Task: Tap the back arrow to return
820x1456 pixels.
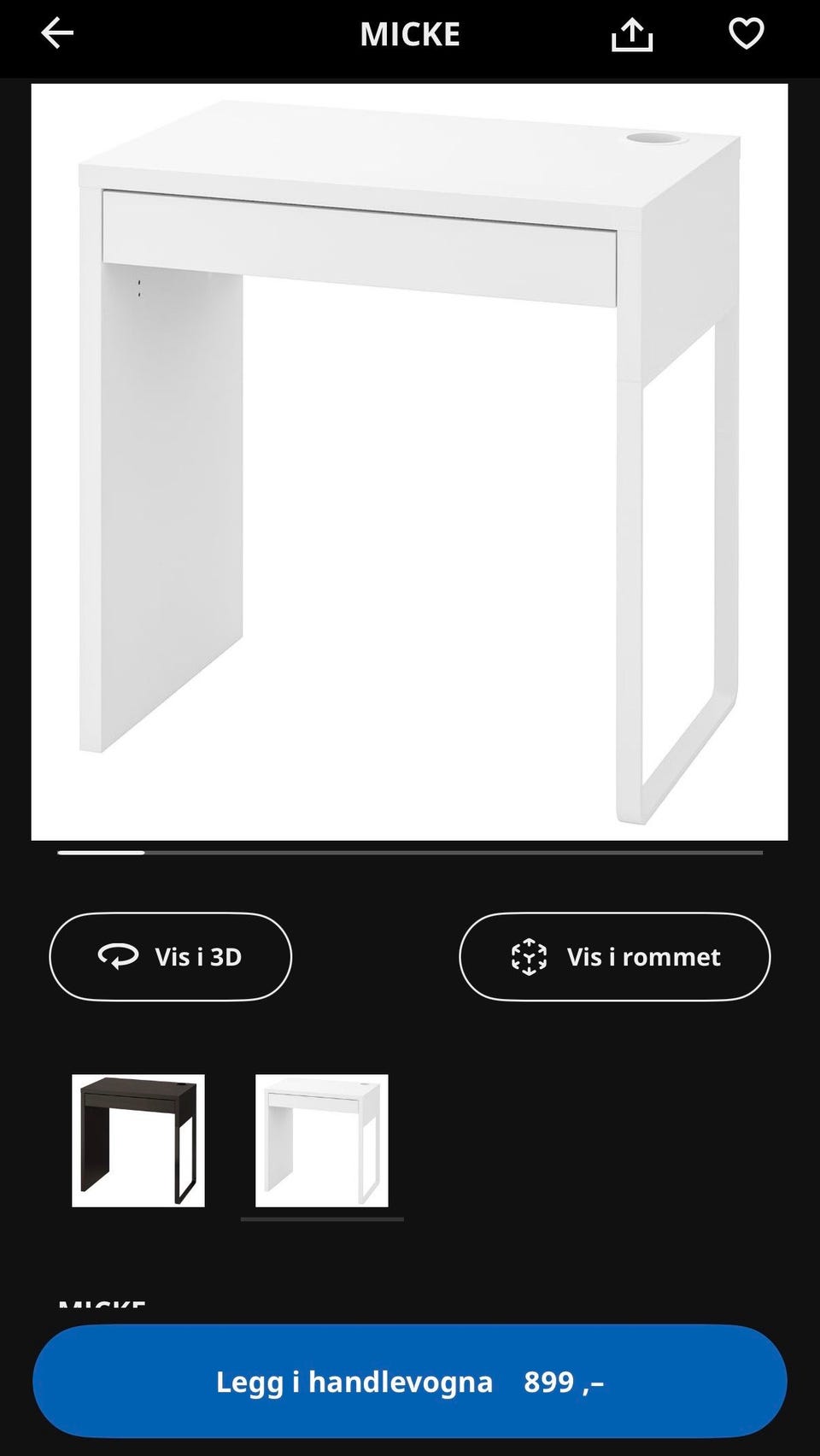Action: [x=55, y=34]
